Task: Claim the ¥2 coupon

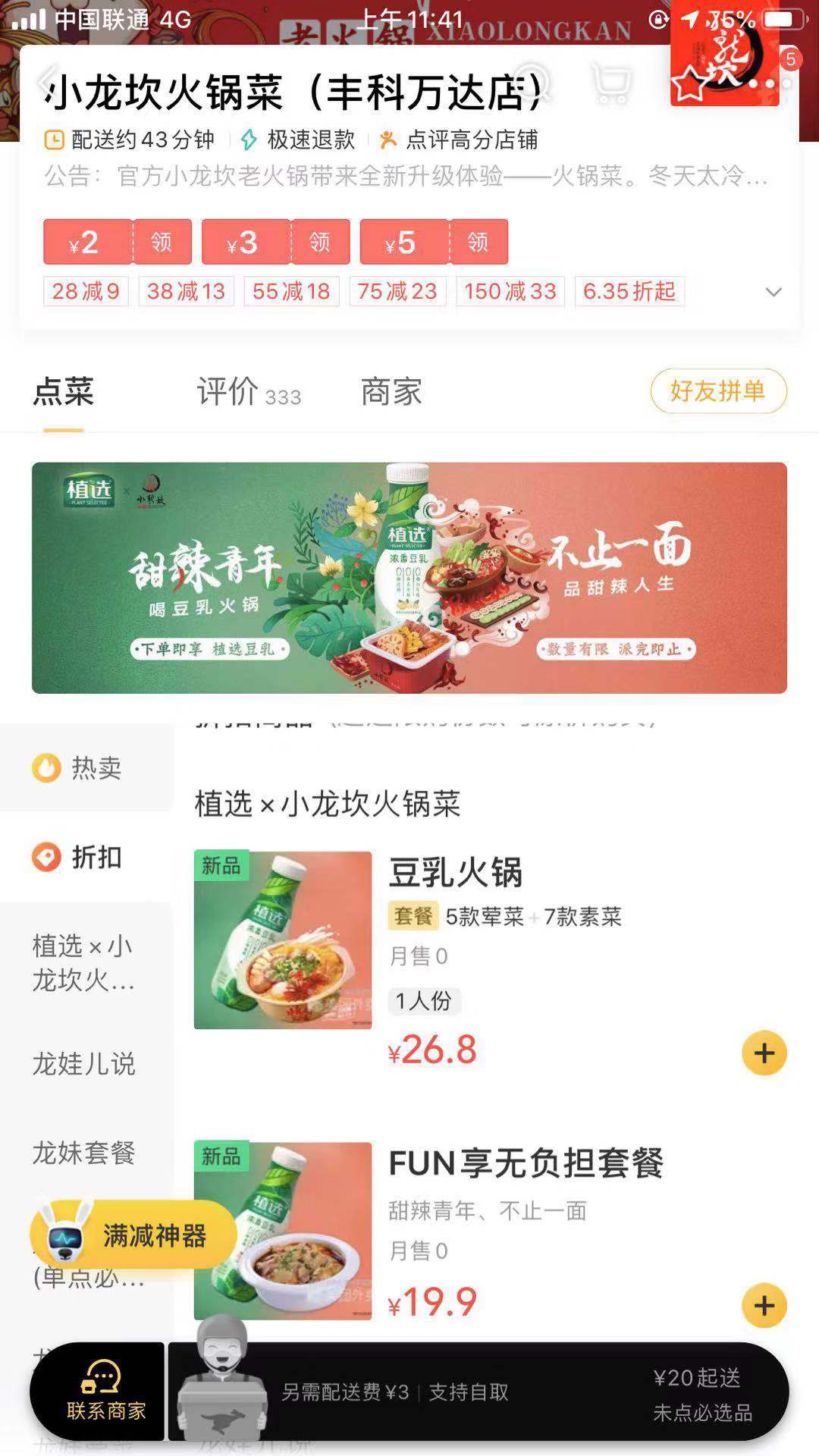Action: click(161, 242)
